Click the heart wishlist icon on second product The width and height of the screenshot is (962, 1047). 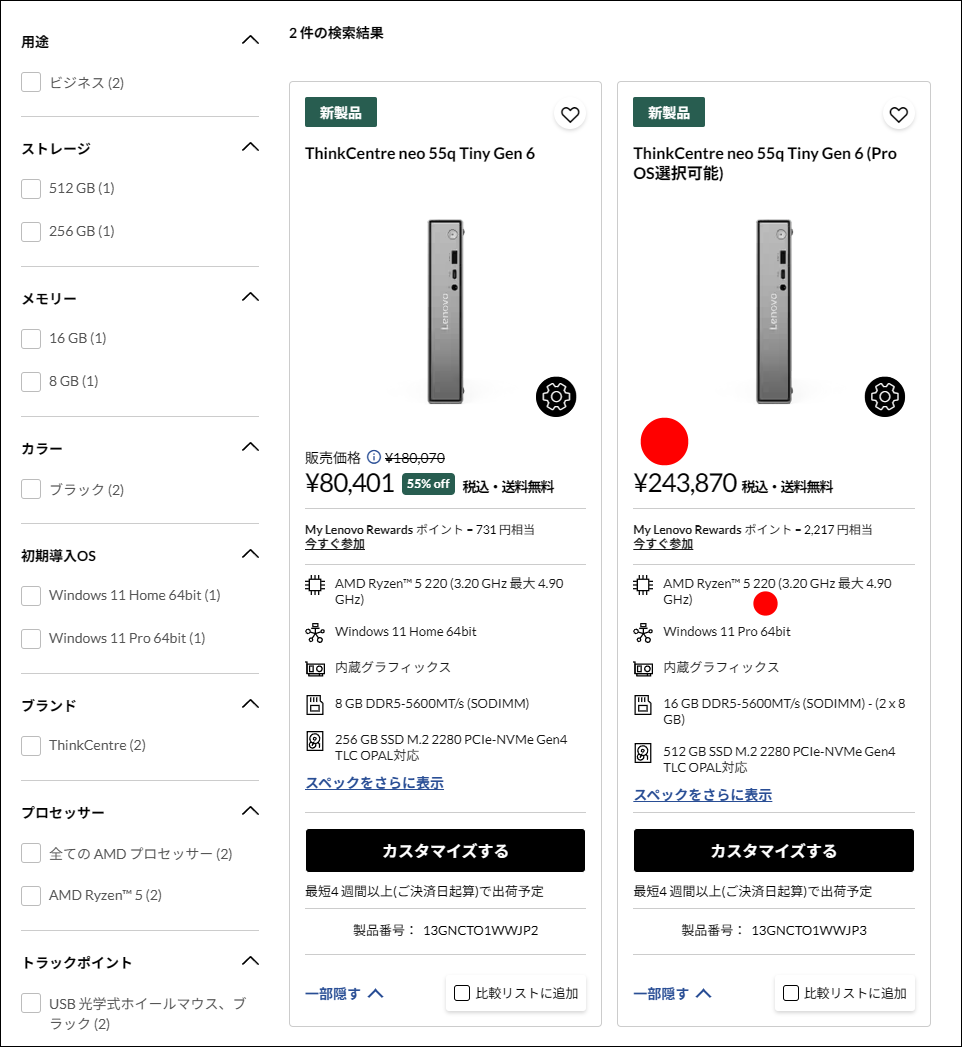(898, 114)
